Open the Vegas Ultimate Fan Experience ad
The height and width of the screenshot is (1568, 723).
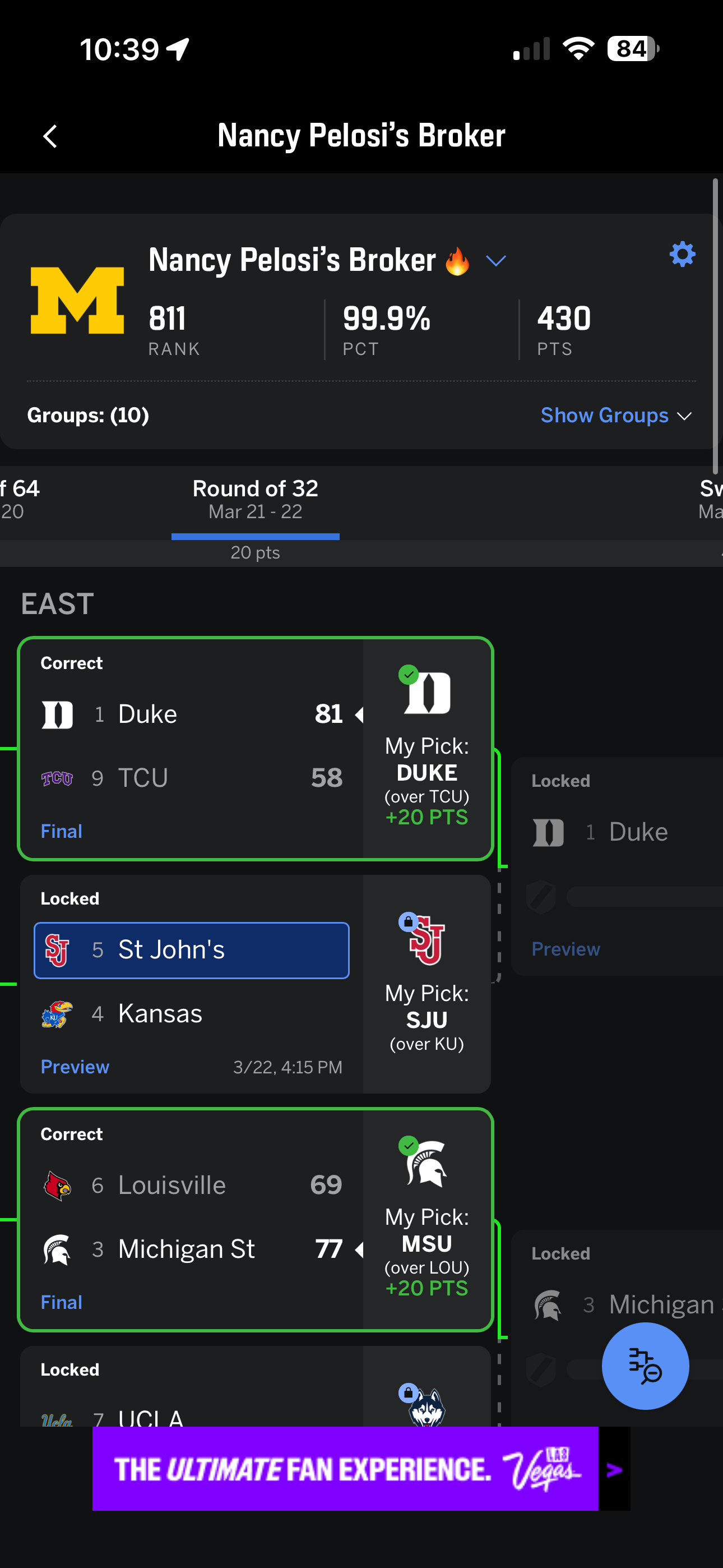point(345,1468)
